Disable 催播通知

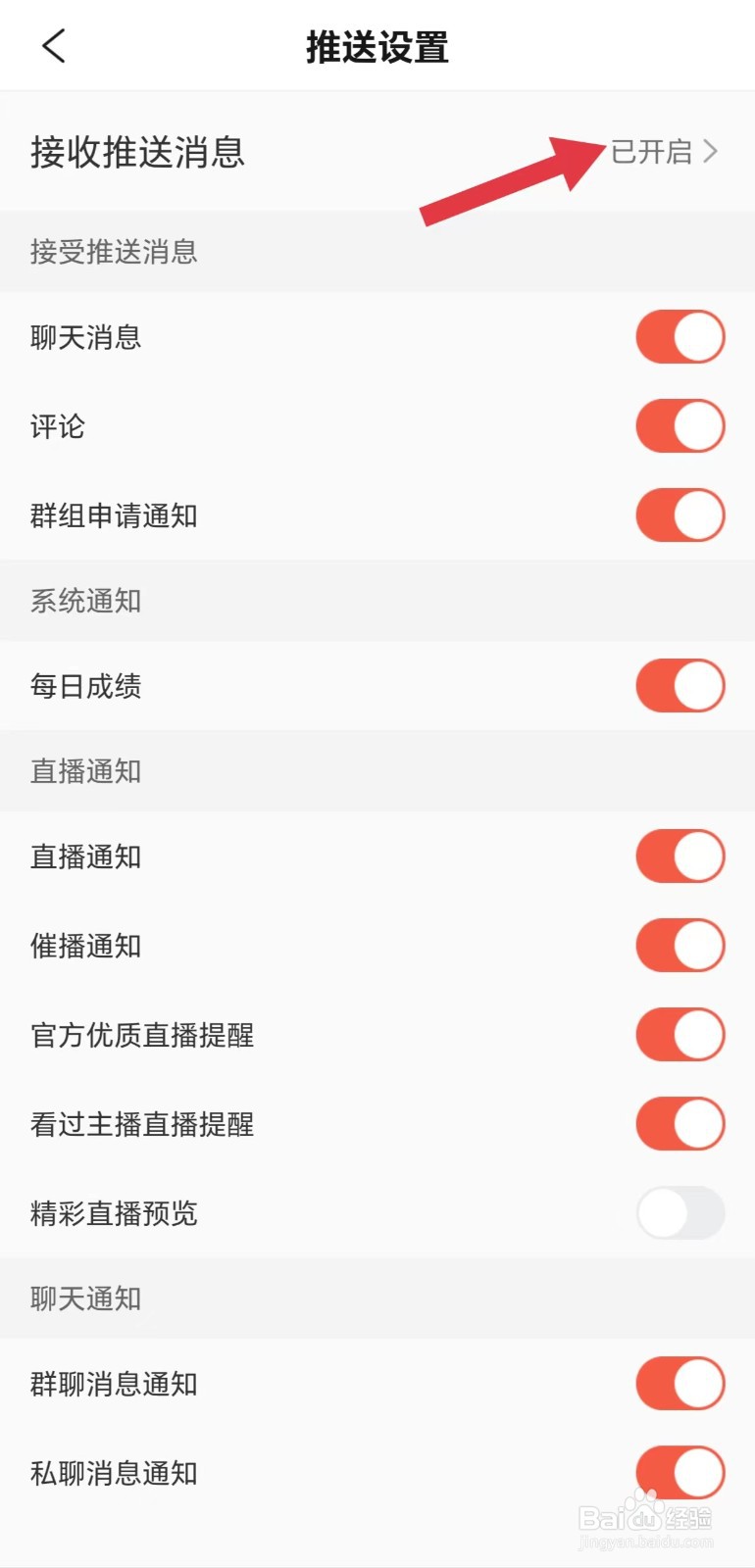[679, 946]
